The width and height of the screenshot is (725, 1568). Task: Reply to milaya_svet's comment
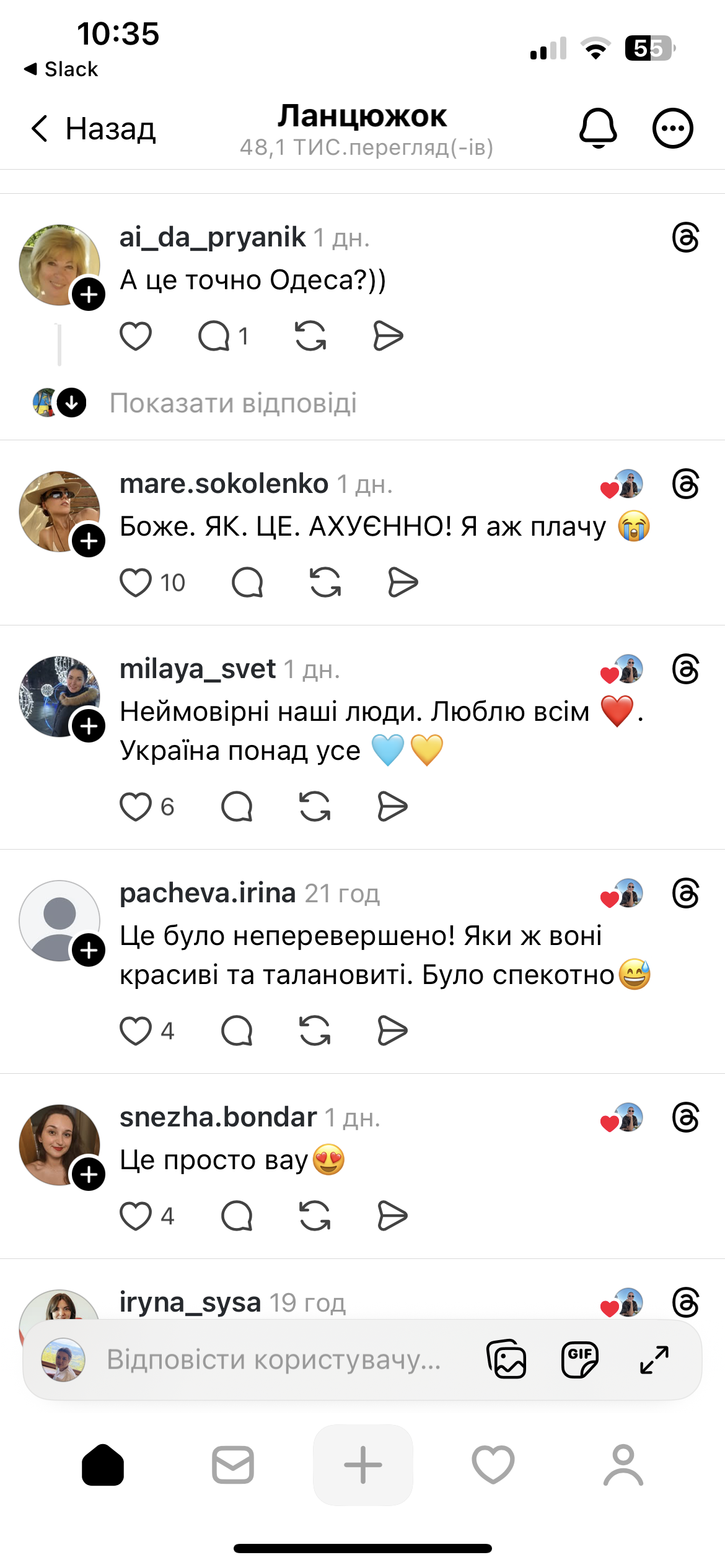click(237, 807)
